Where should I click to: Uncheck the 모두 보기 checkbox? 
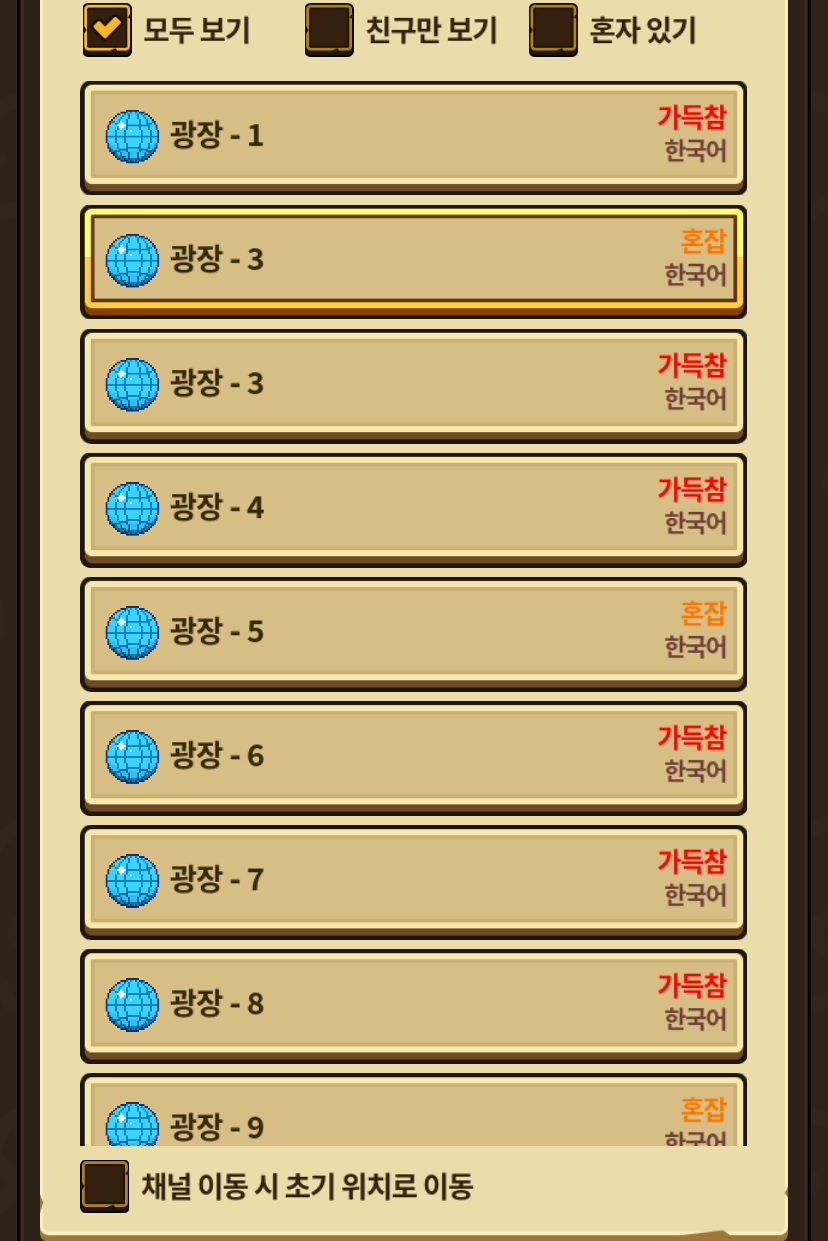coord(107,29)
